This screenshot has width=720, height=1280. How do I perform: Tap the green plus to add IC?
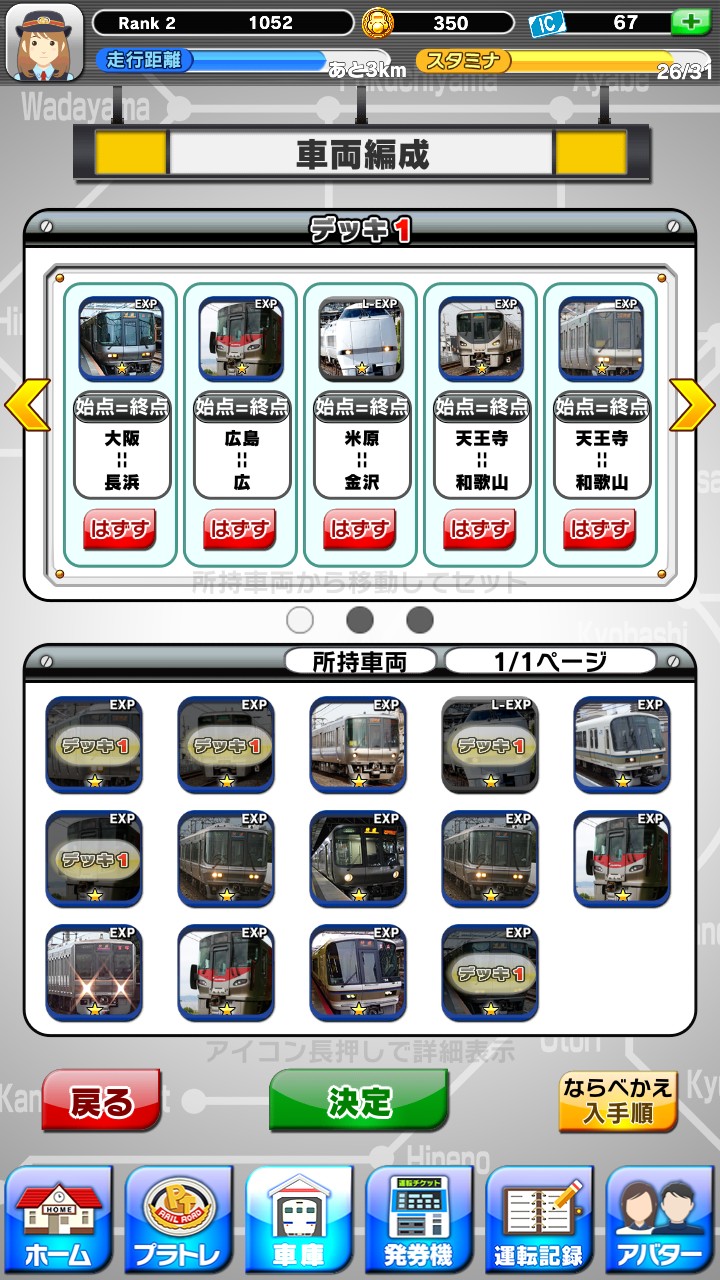691,22
